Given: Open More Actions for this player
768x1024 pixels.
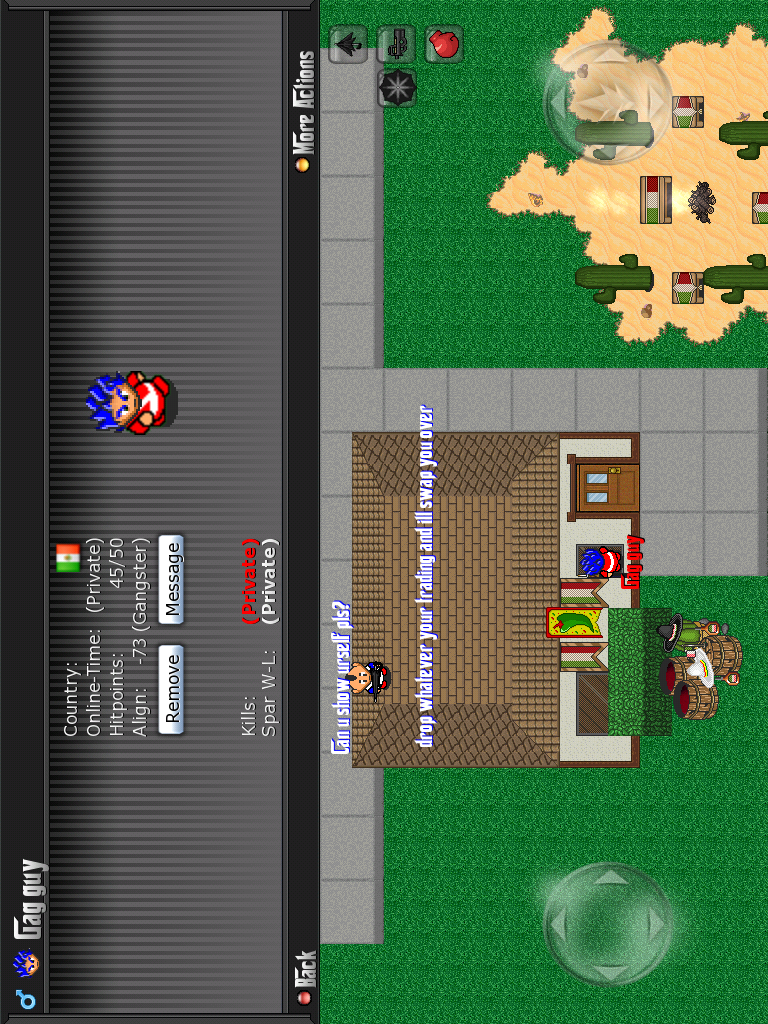Looking at the screenshot, I should pos(304,104).
